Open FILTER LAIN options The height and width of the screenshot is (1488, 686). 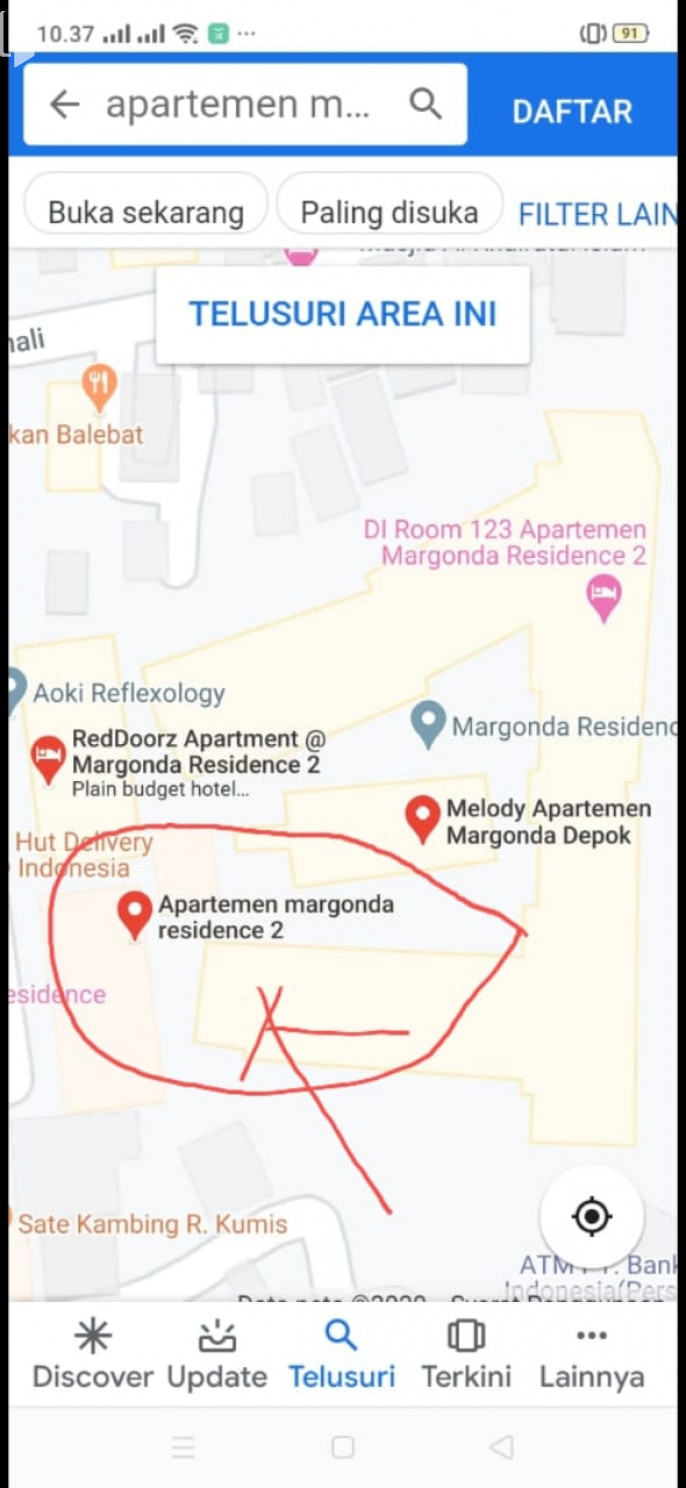click(x=597, y=214)
